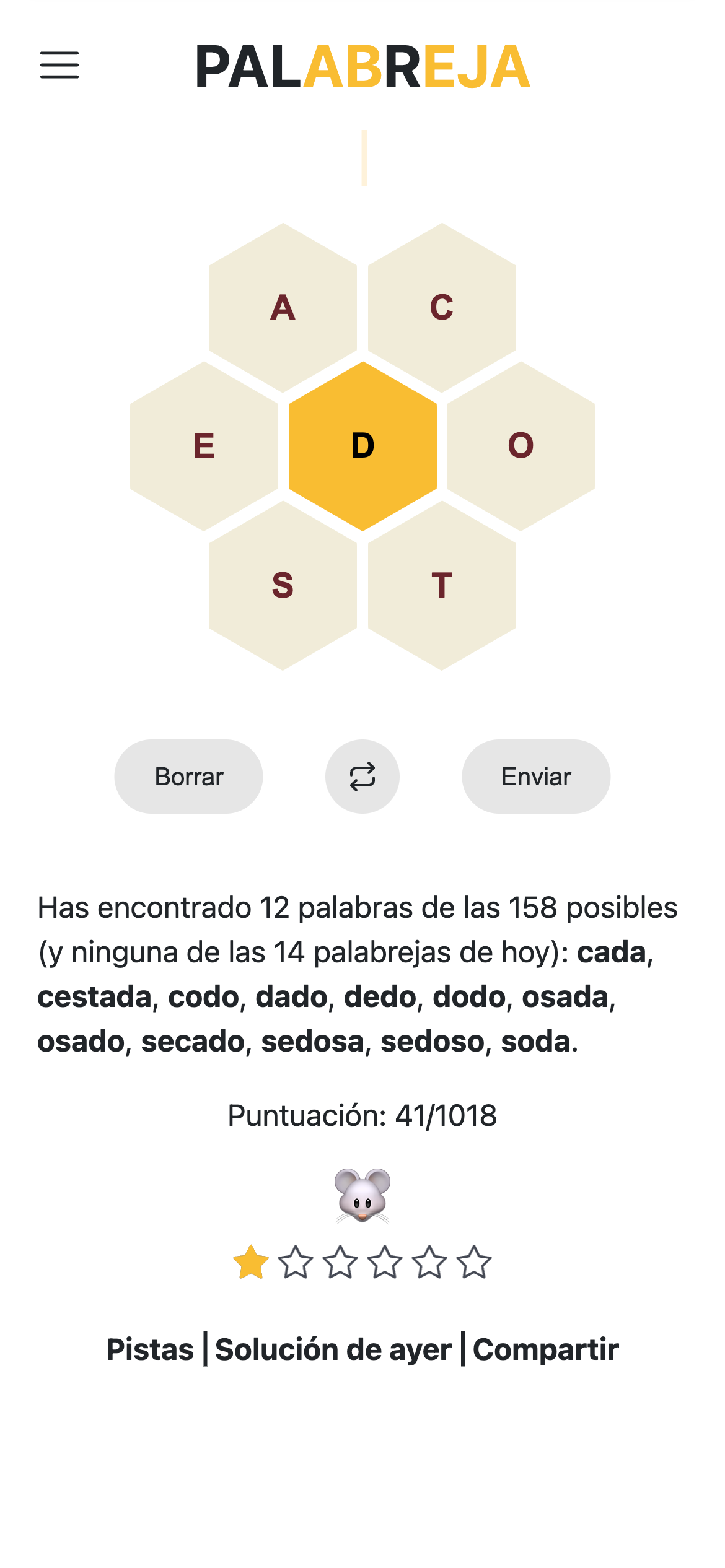This screenshot has height=1568, width=725.
Task: Click the PALABREJA logo
Action: click(x=362, y=66)
